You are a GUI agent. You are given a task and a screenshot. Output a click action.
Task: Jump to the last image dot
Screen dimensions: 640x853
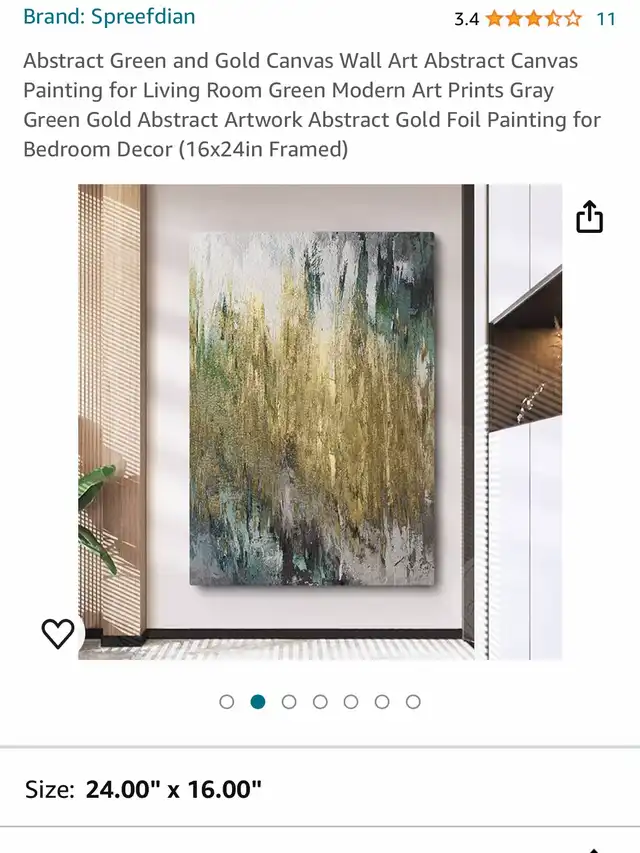click(x=413, y=702)
